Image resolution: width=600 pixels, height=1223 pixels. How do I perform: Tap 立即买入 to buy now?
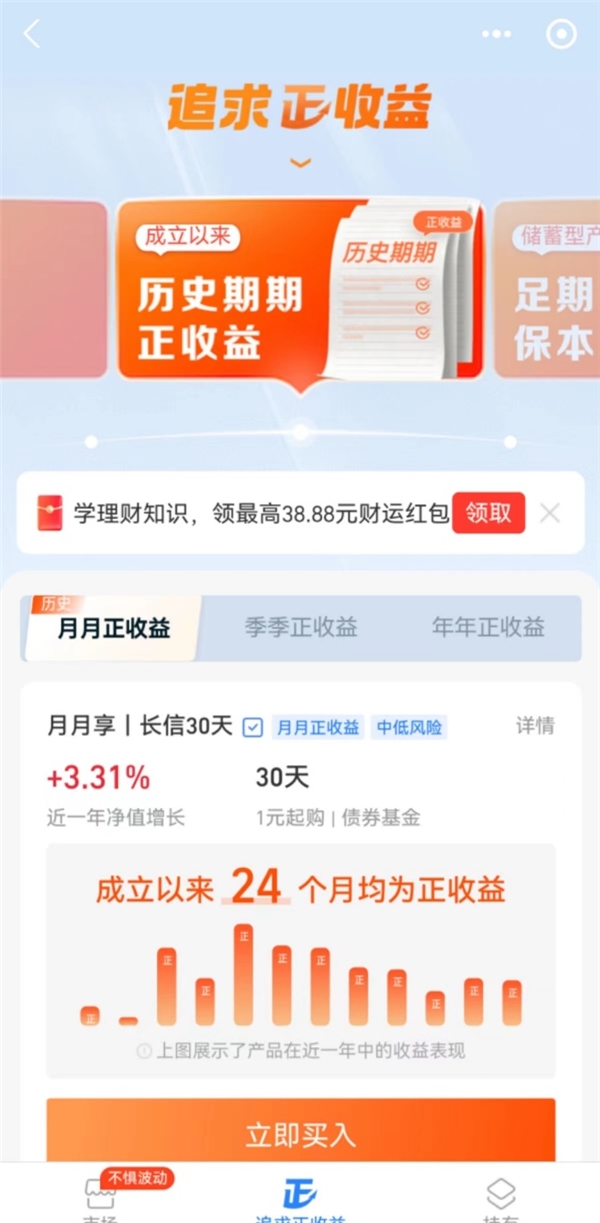tap(300, 1134)
